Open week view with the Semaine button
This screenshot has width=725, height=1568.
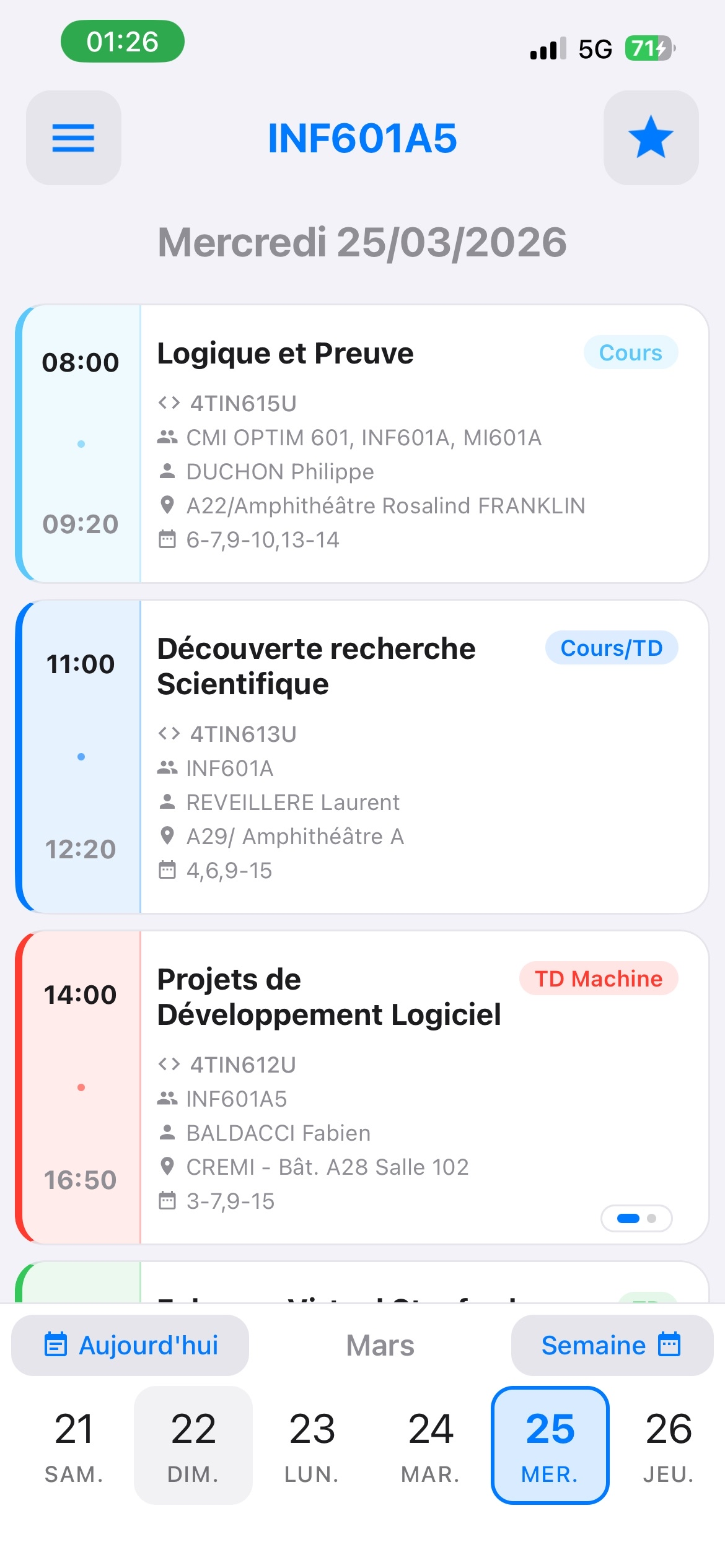coord(610,1345)
